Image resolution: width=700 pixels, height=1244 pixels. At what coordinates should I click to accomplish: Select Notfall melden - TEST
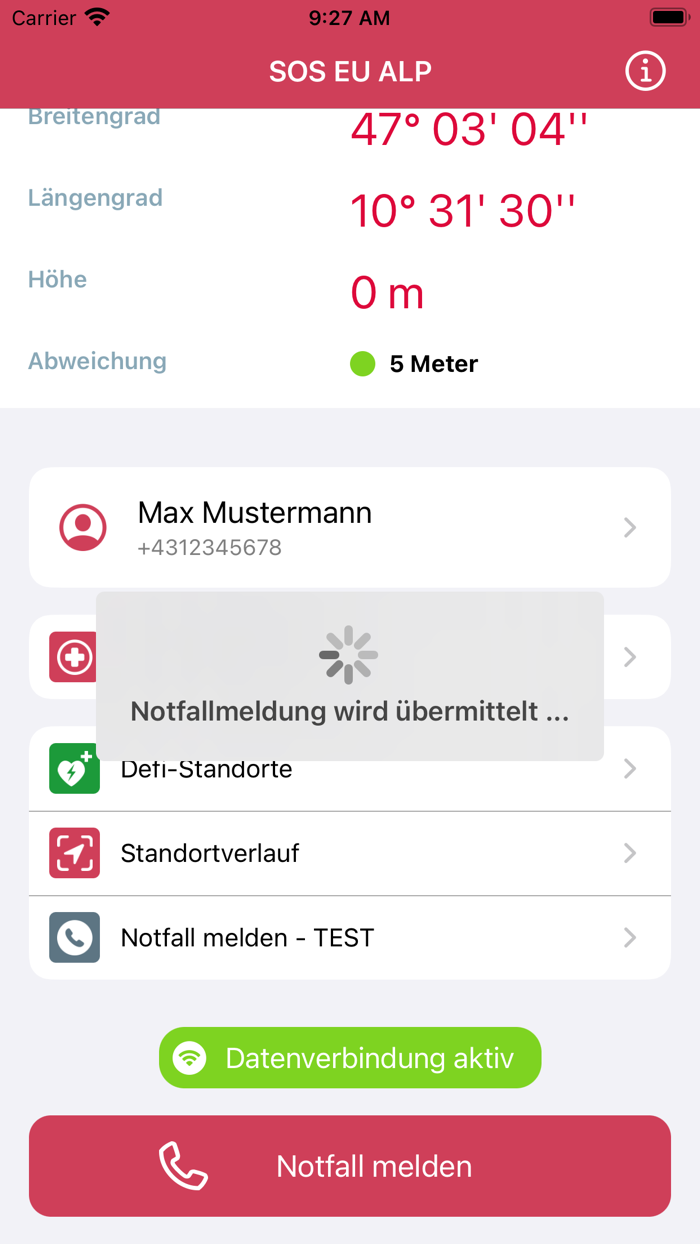pos(350,937)
